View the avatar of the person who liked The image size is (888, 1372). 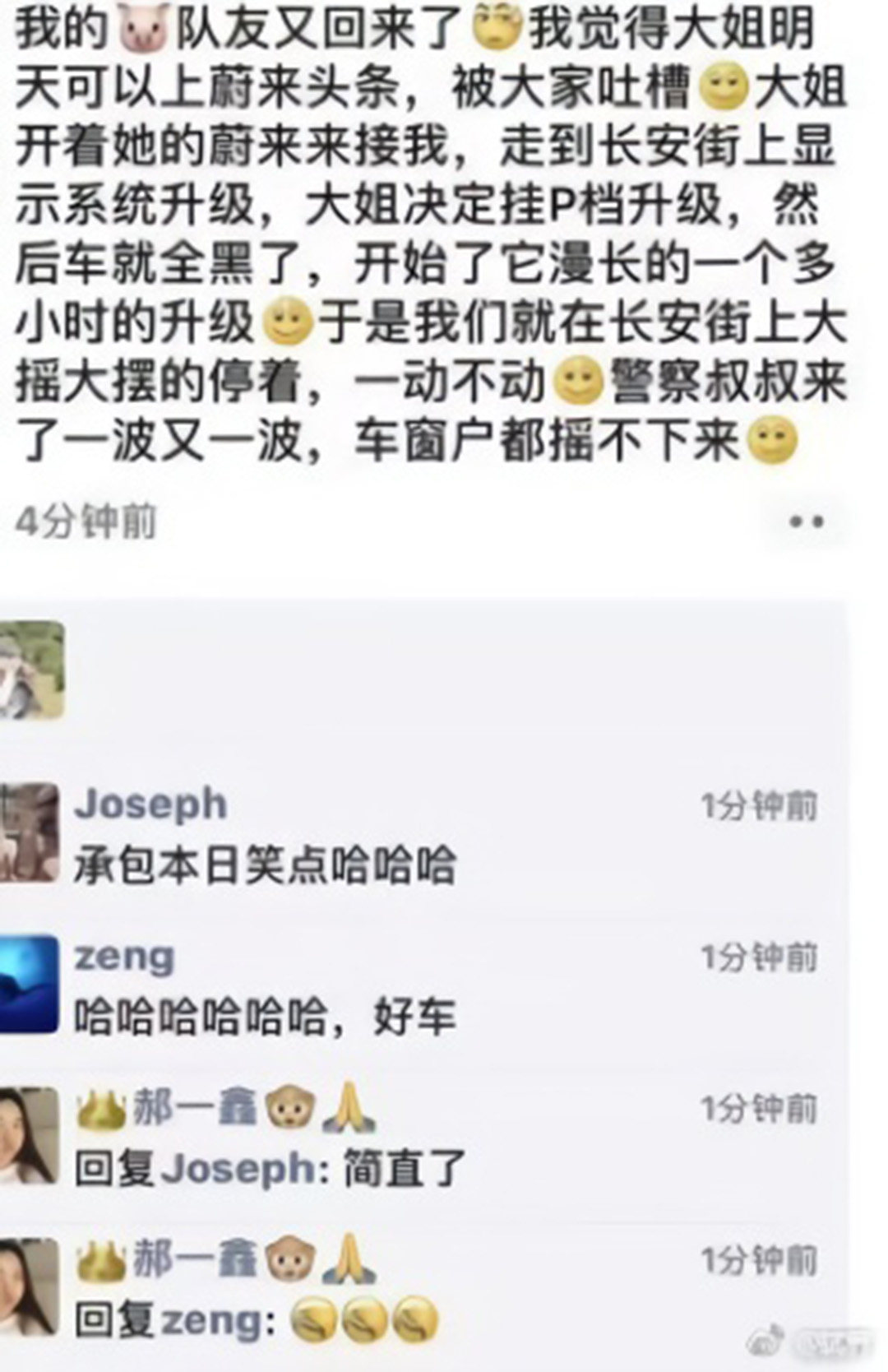(31, 669)
